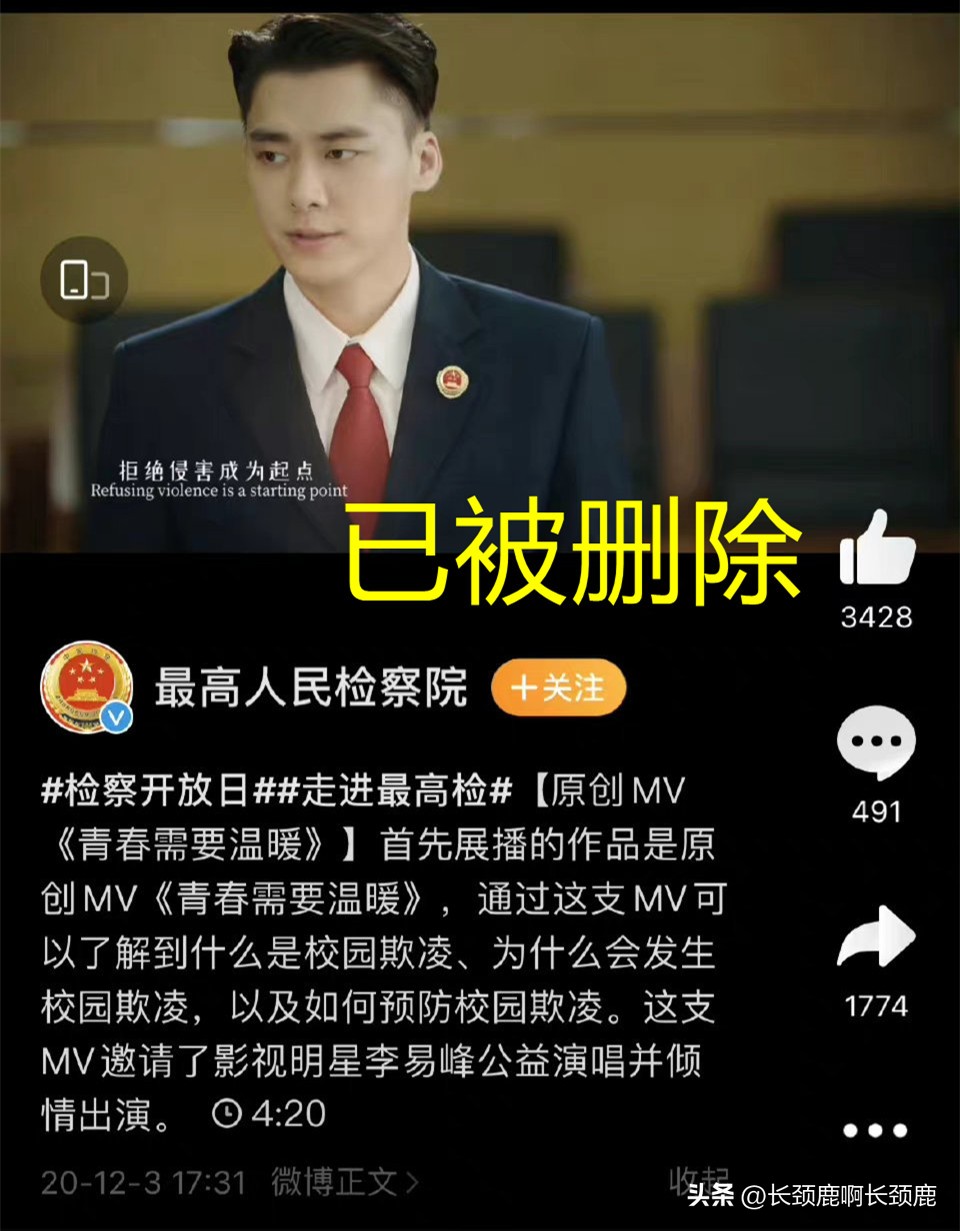
Task: Follow the account with the +关注 button
Action: point(557,689)
